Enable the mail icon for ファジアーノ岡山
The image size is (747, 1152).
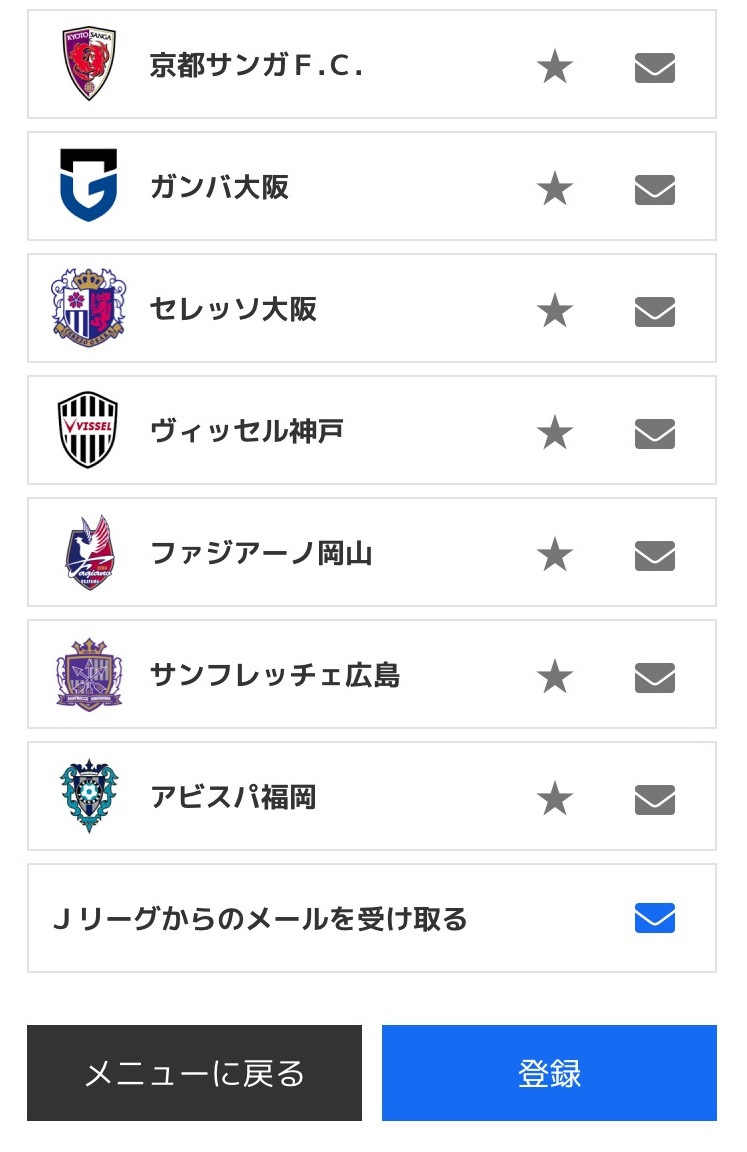tap(655, 555)
